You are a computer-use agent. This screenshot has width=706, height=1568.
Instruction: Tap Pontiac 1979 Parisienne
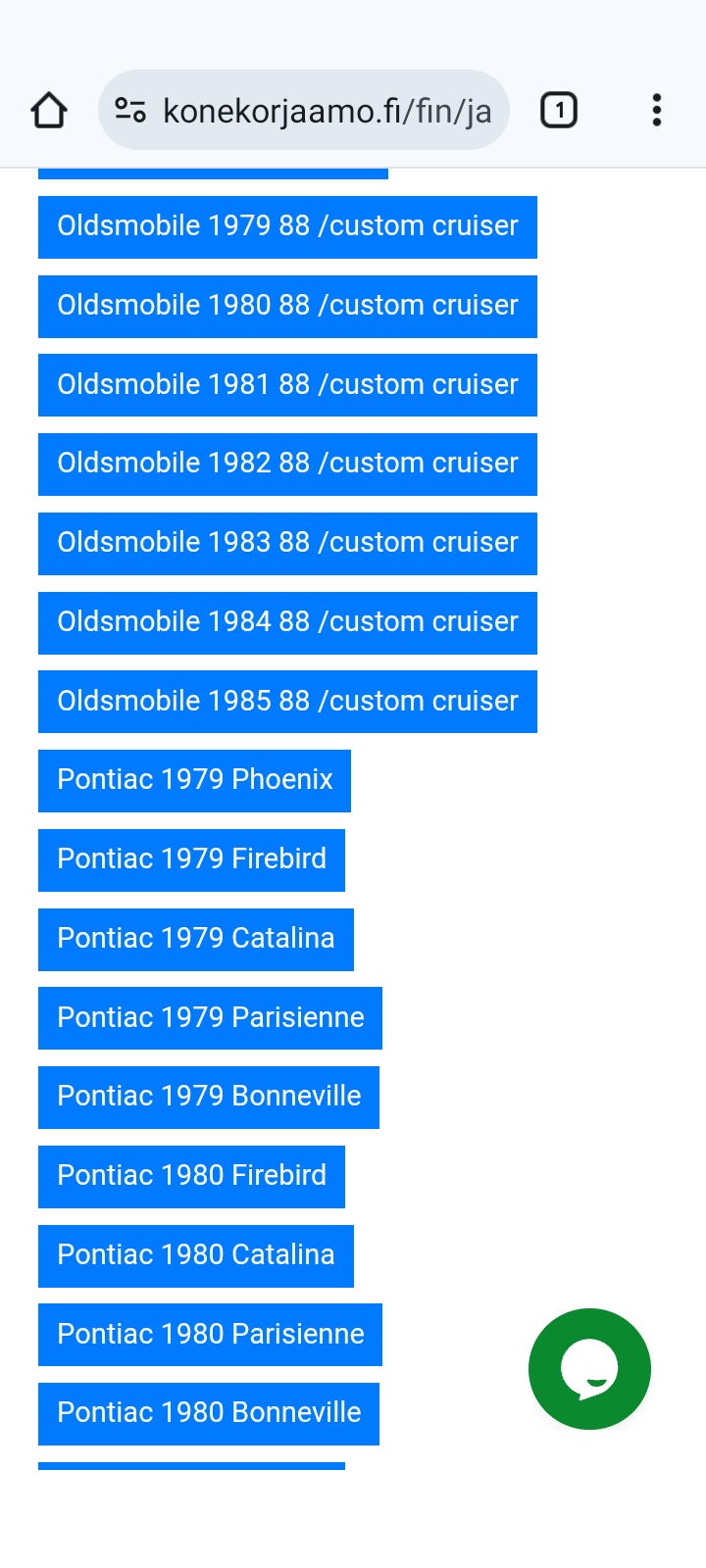(210, 1018)
